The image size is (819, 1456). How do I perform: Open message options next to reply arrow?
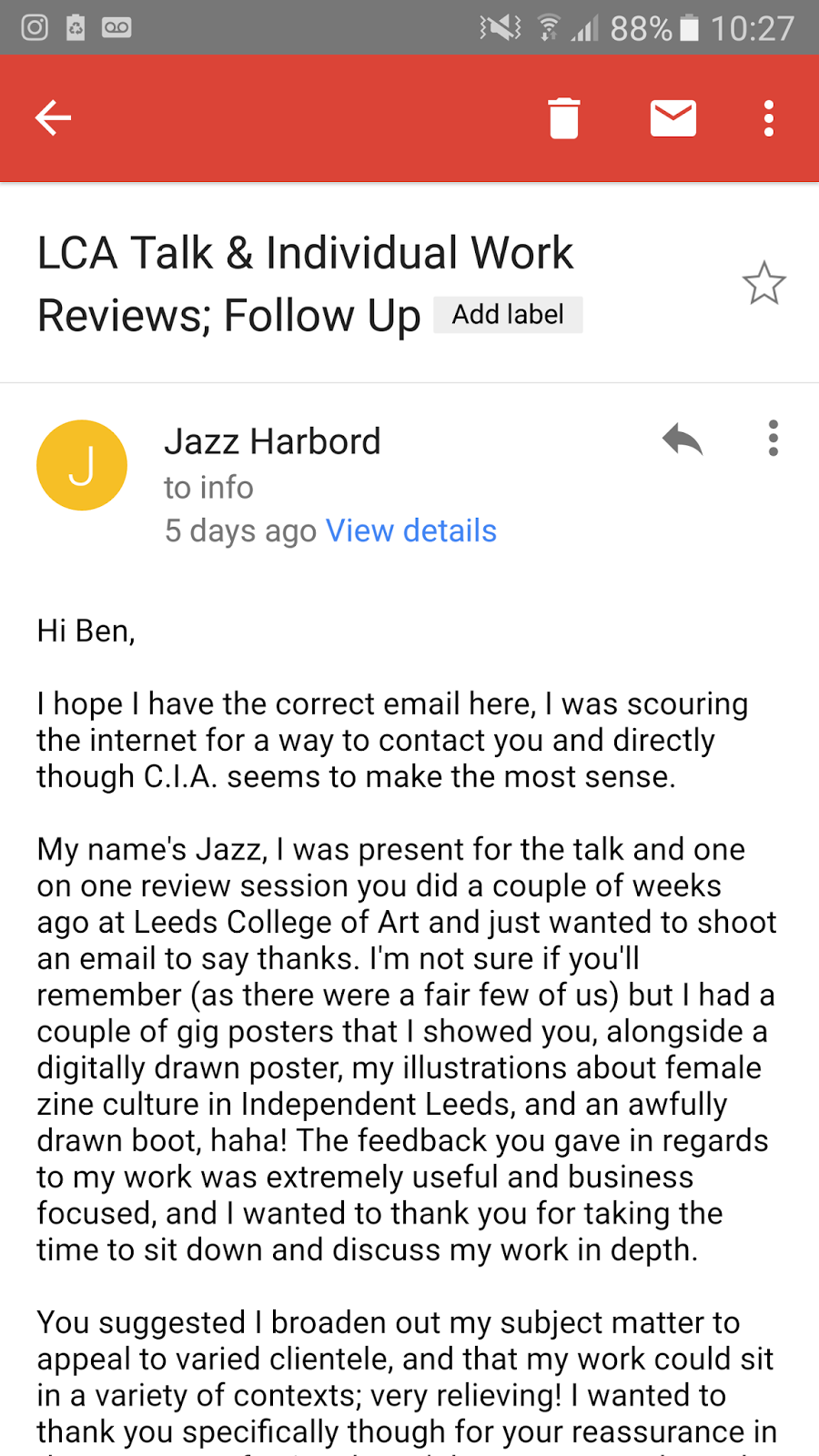pyautogui.click(x=773, y=439)
